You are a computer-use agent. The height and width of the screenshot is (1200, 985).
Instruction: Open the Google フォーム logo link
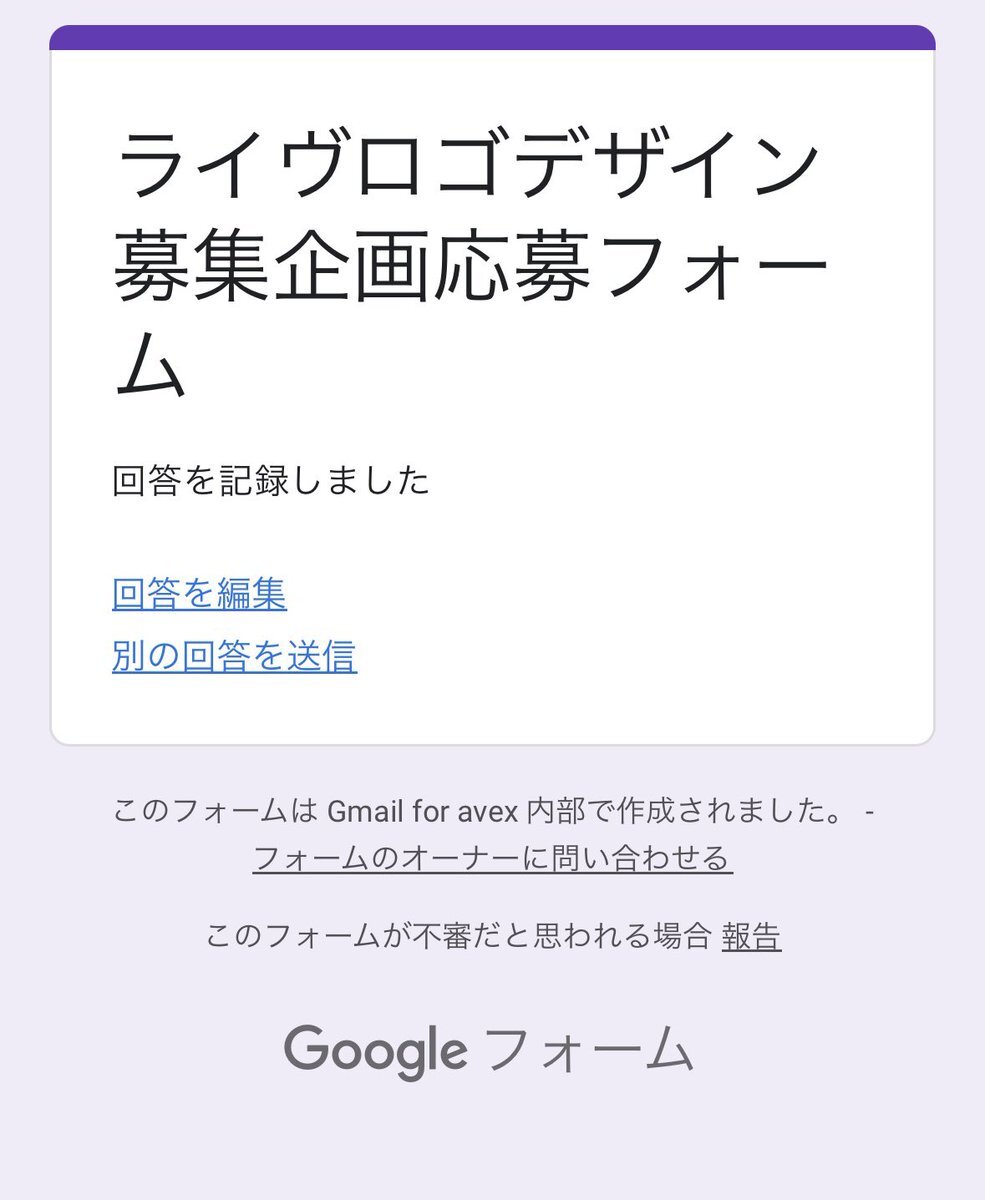pyautogui.click(x=489, y=1050)
